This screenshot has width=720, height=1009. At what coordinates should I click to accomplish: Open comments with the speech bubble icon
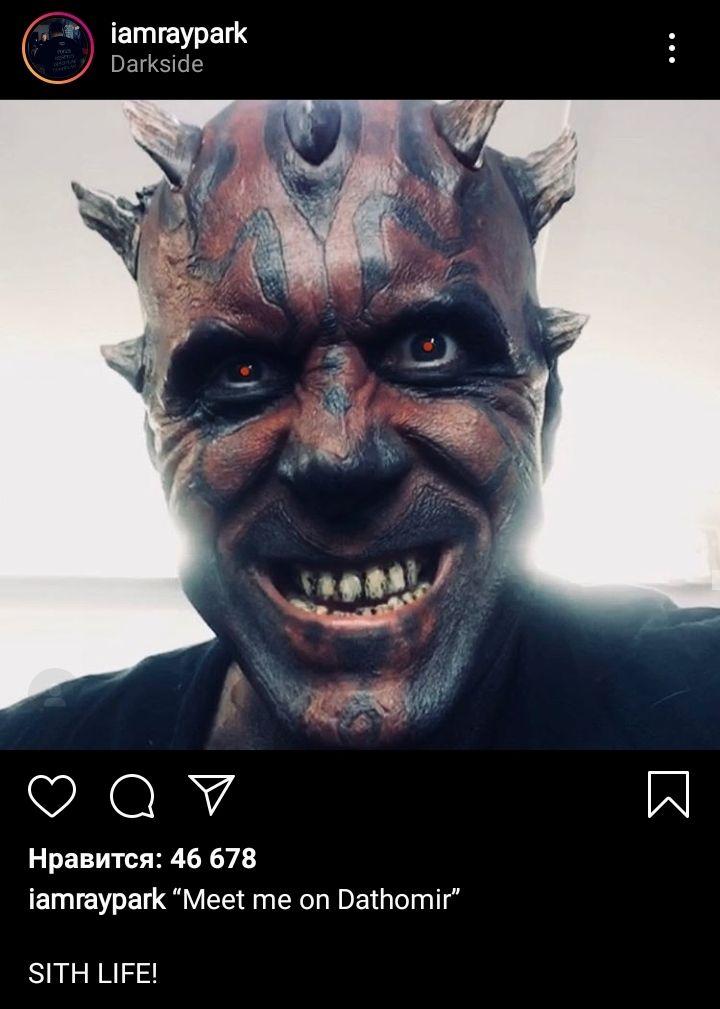click(132, 796)
